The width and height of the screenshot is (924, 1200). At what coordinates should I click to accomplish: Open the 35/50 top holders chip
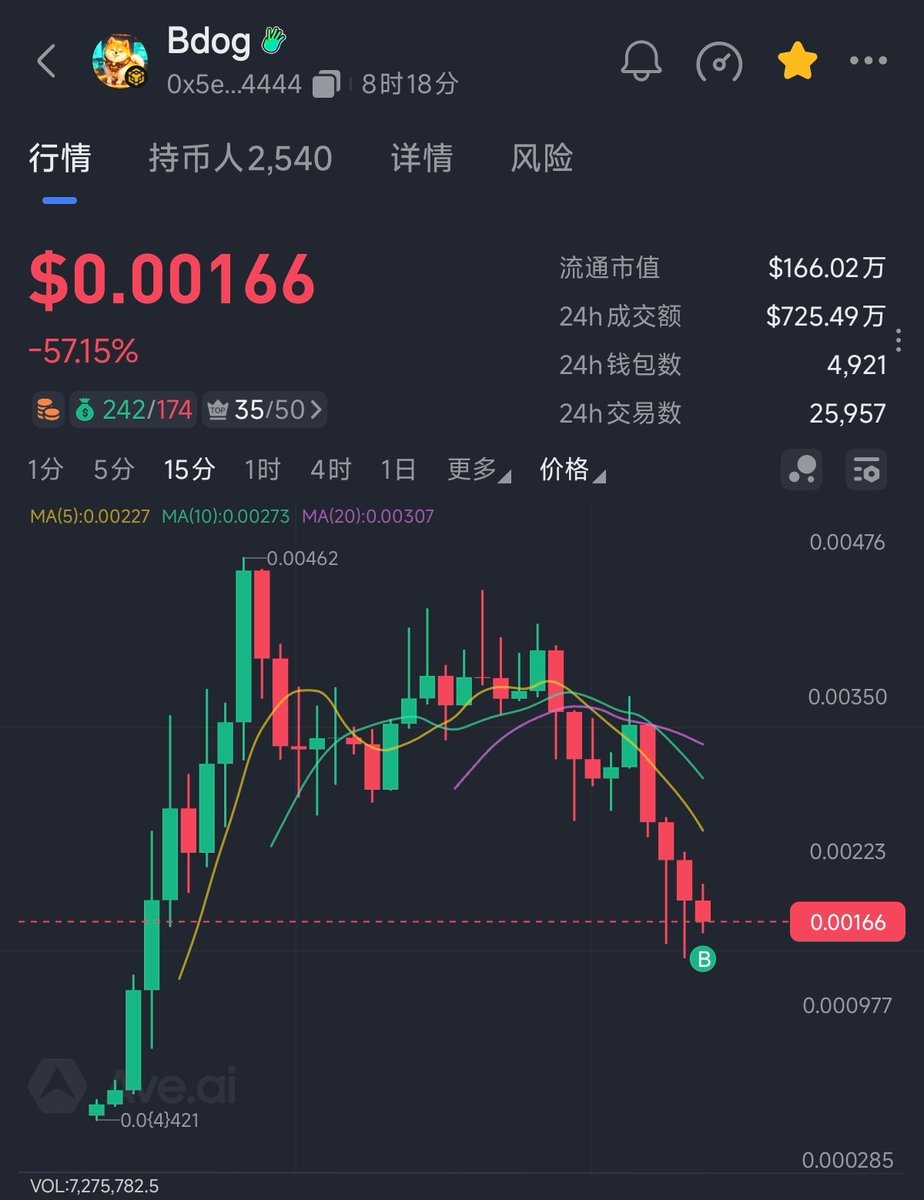[265, 409]
